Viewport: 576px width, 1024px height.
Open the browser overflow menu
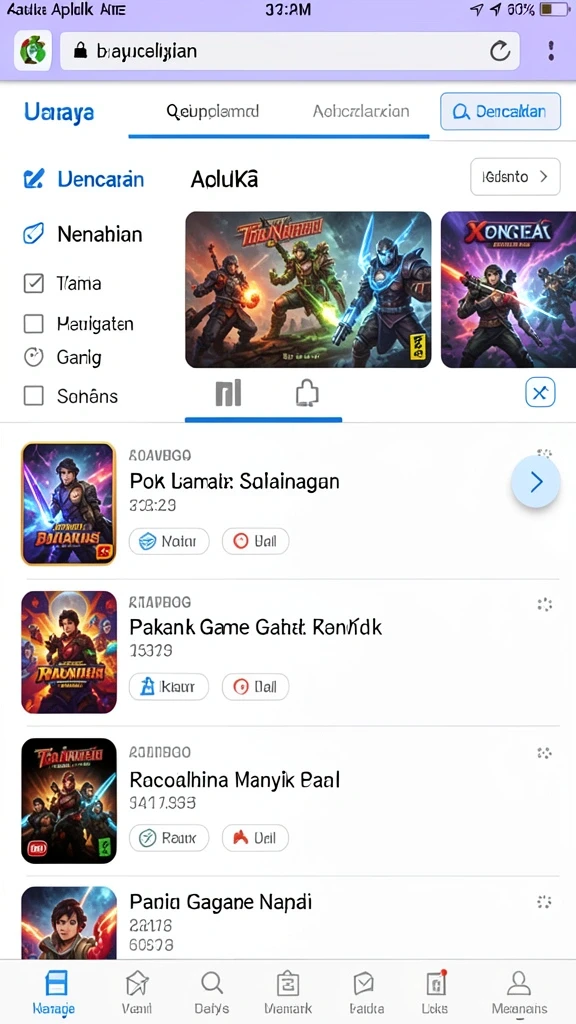(x=552, y=51)
